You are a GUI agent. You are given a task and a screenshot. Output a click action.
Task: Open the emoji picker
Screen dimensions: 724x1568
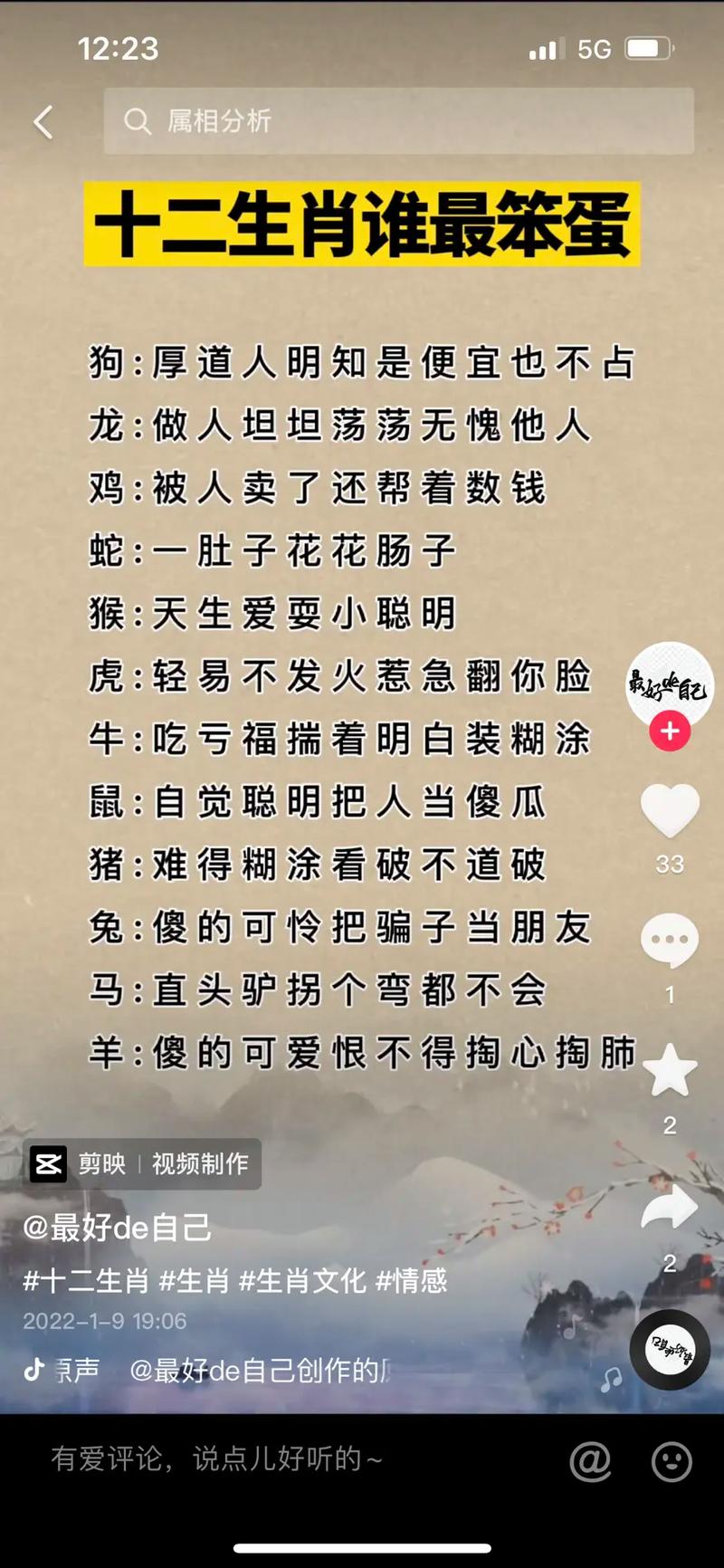(672, 1460)
